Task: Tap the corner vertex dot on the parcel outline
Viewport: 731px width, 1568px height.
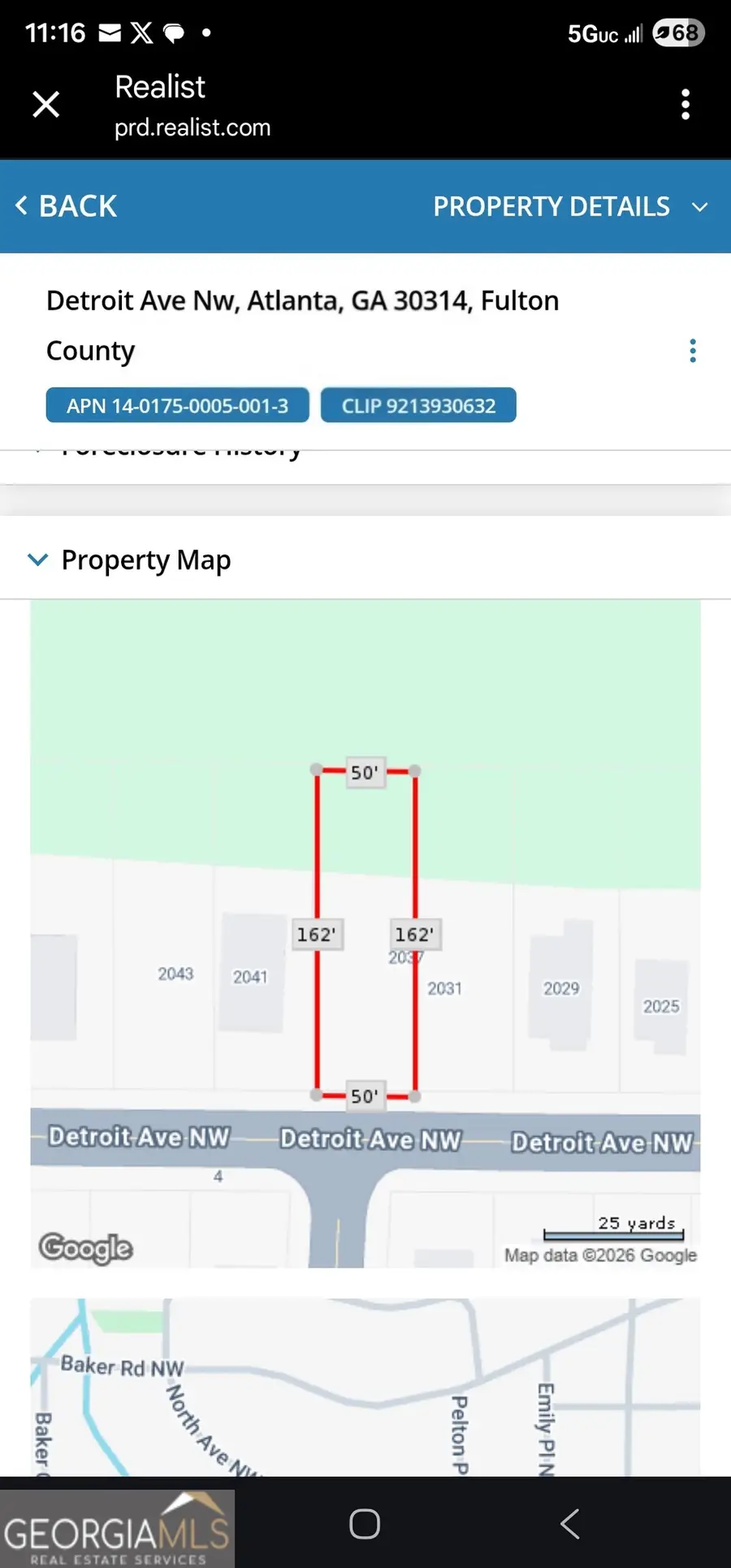Action: tap(316, 769)
